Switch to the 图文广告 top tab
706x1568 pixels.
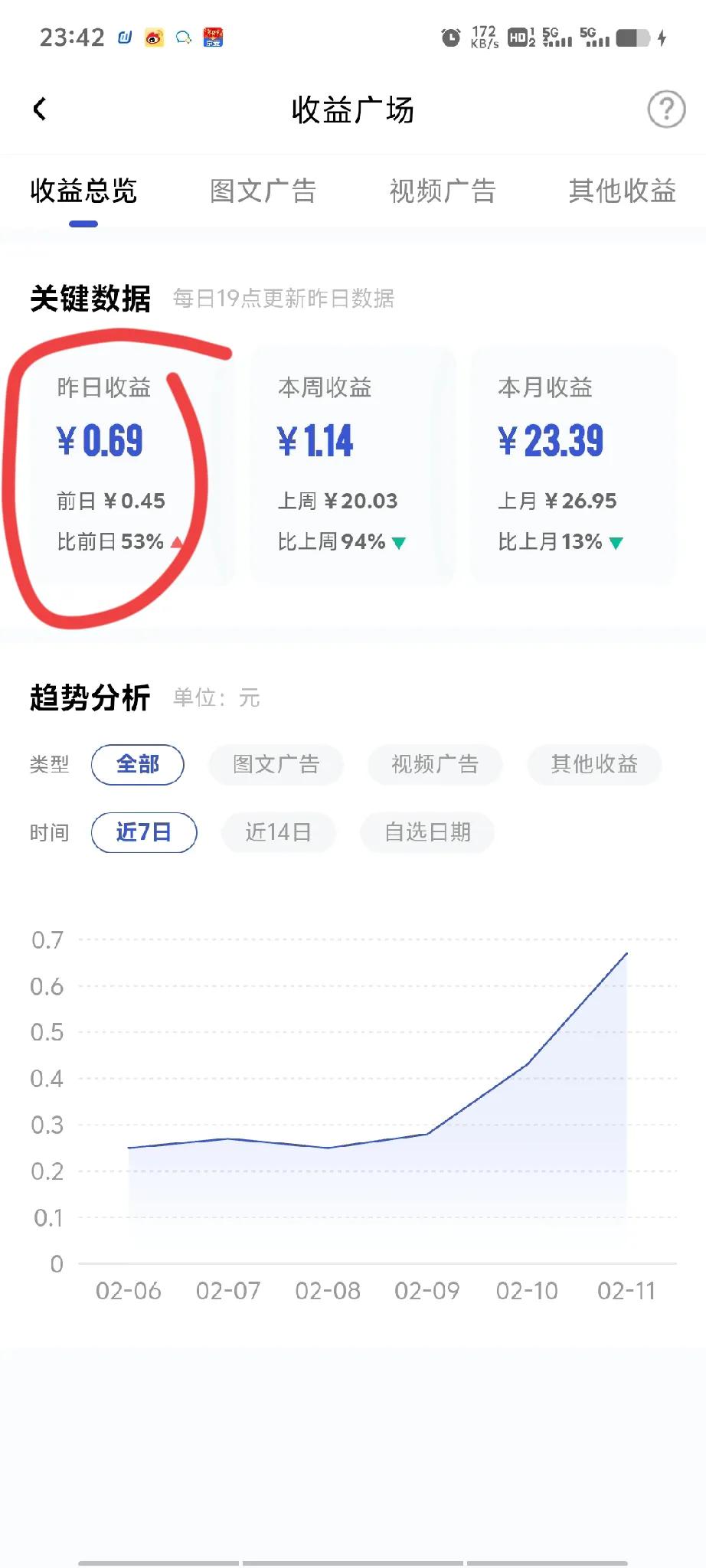(x=263, y=191)
